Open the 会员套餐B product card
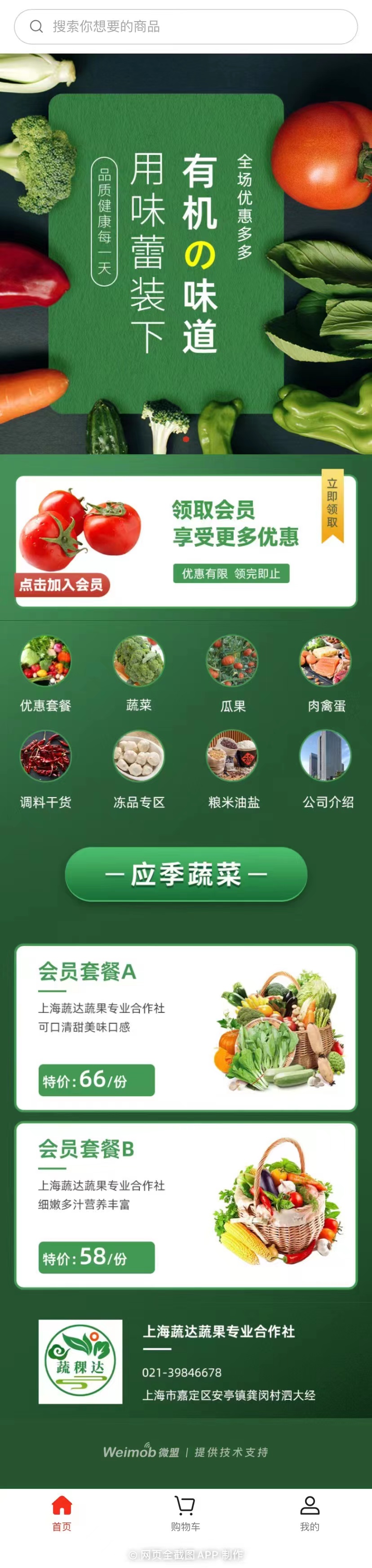This screenshot has height=1568, width=372. coord(186,1205)
